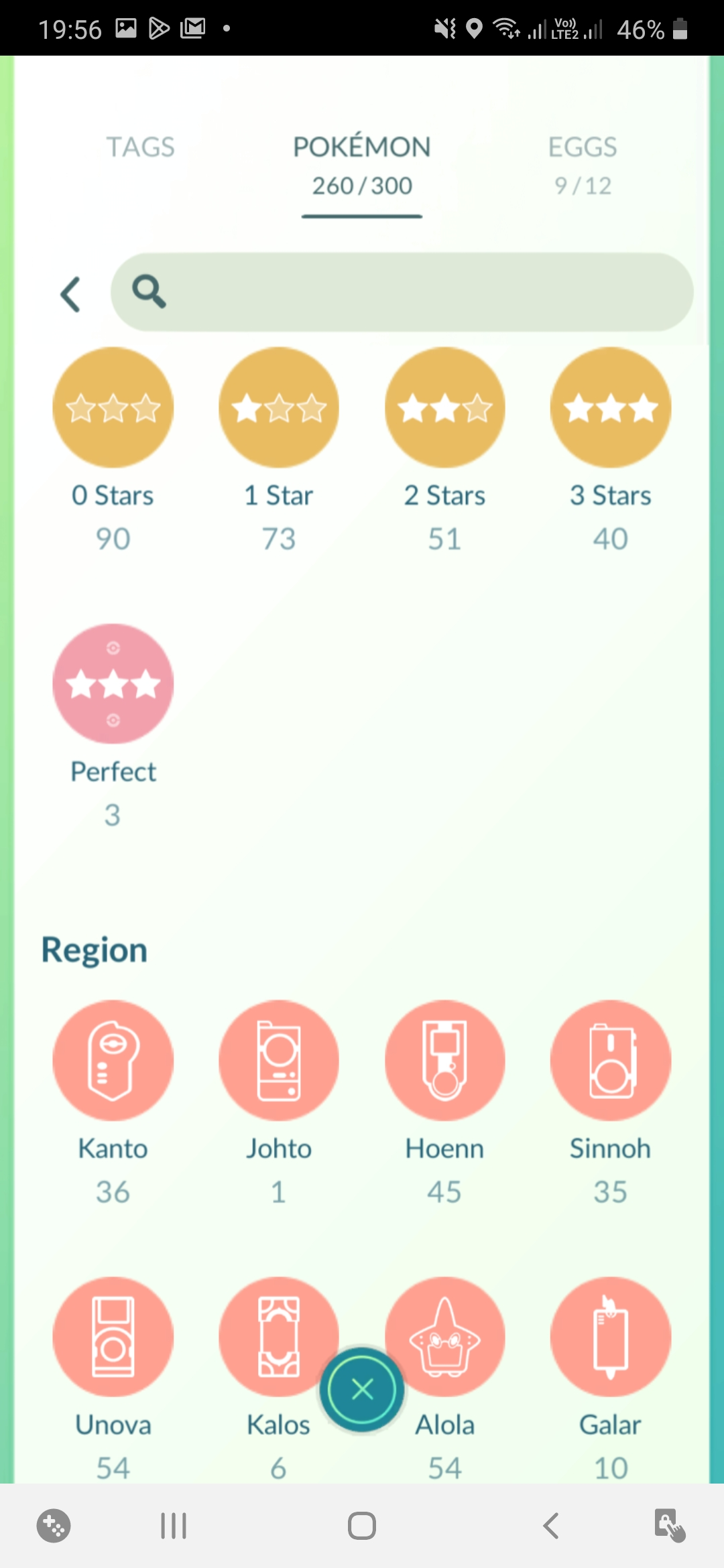Filter by 0 Stars appraisal
Screen dimensions: 724x1568
tap(113, 407)
